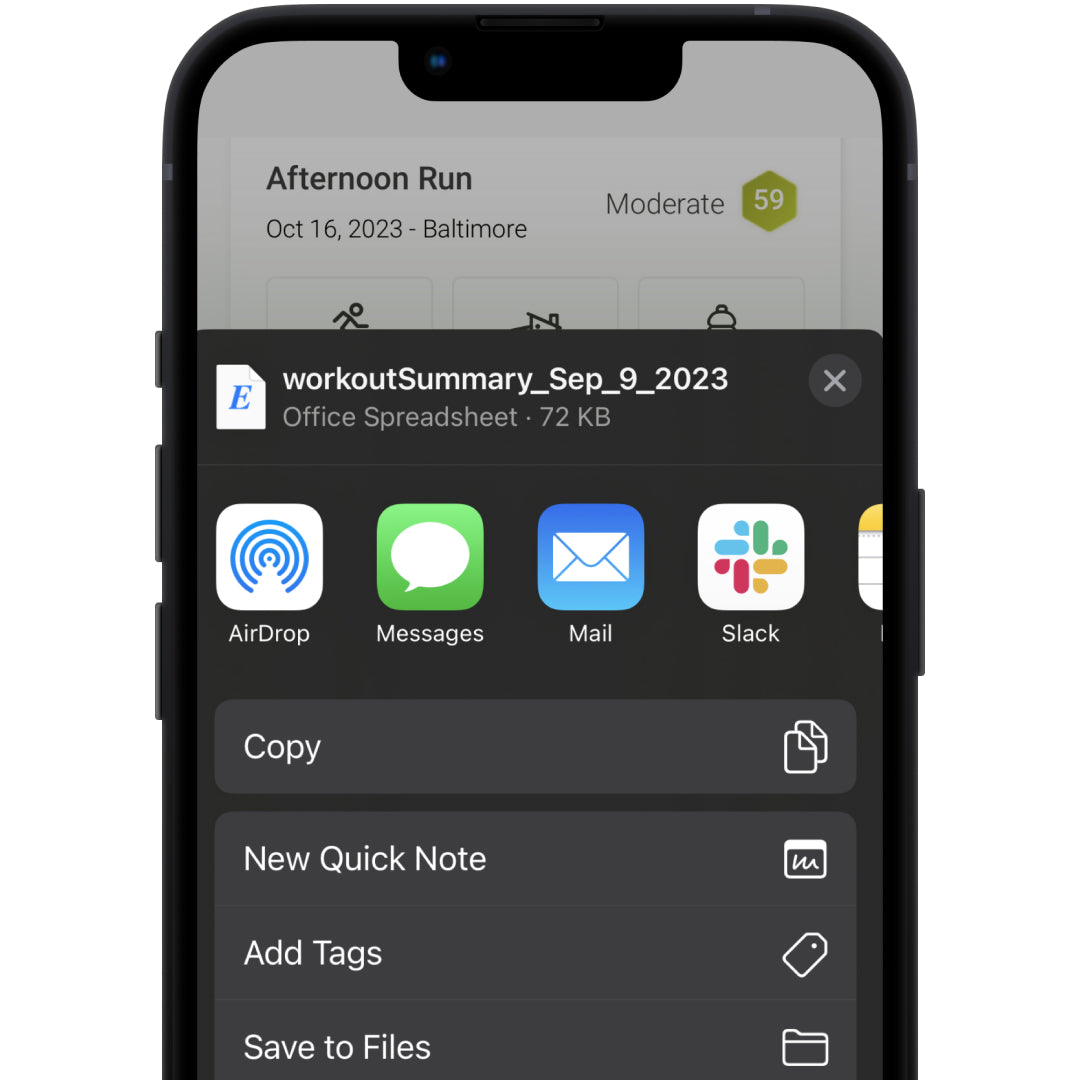Share the workout summary to Slack
1080x1080 pixels.
750,557
